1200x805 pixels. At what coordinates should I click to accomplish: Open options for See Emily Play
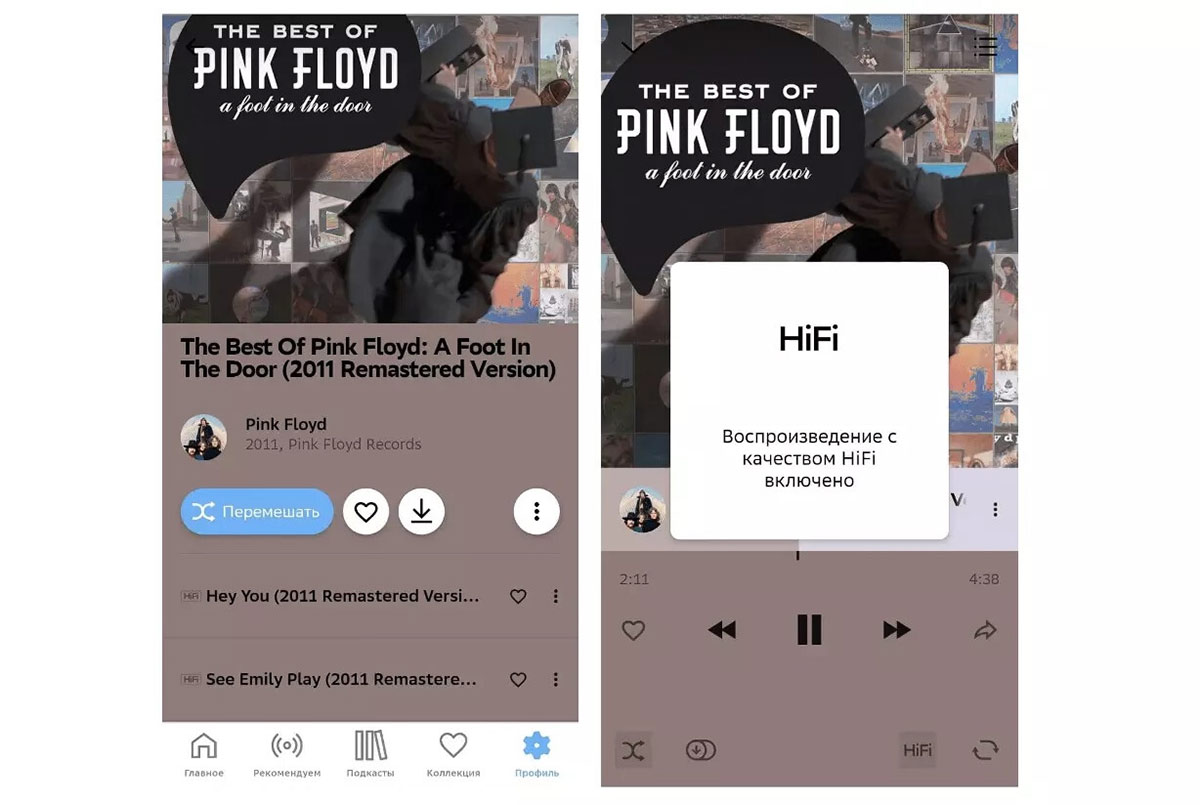tap(556, 679)
